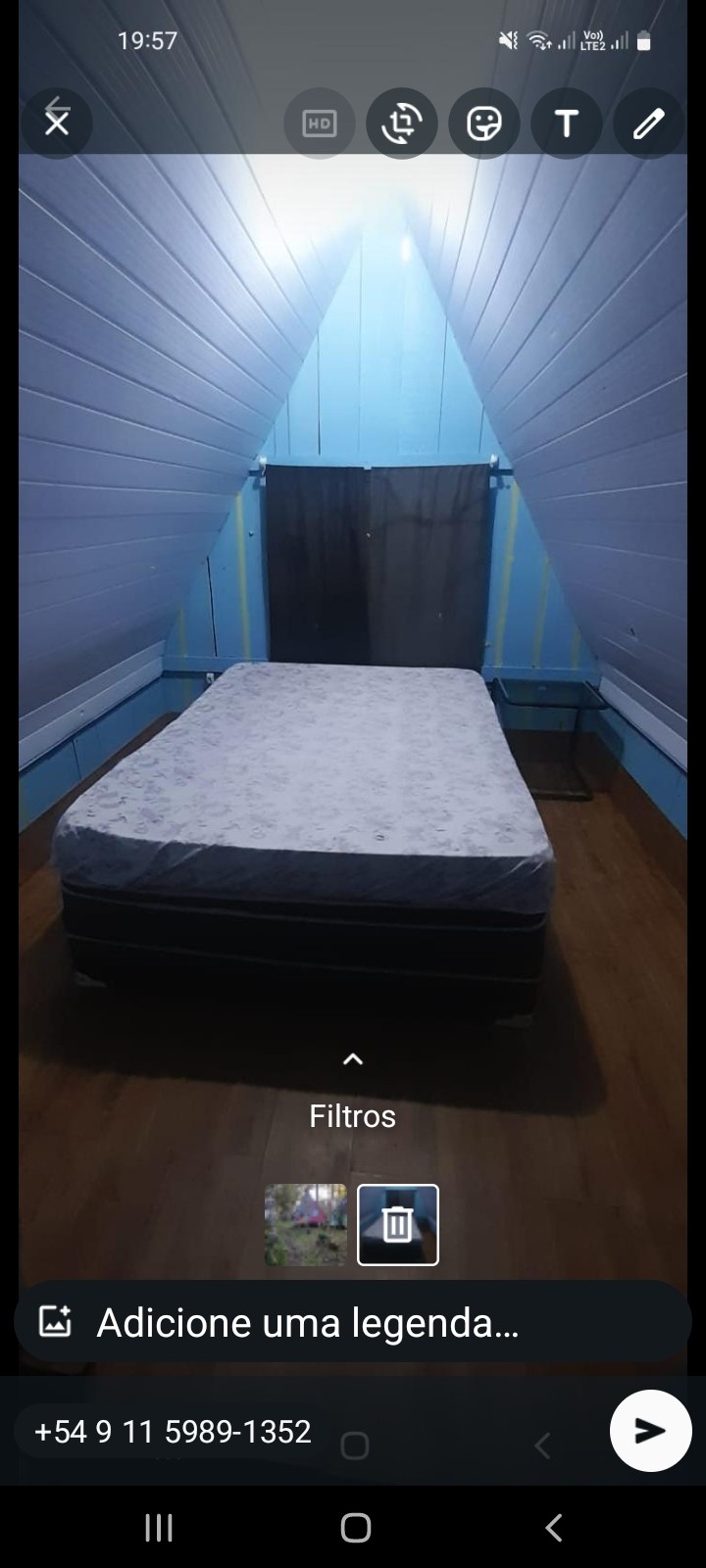
Task: Send the photos with the arrow button
Action: (x=650, y=1431)
